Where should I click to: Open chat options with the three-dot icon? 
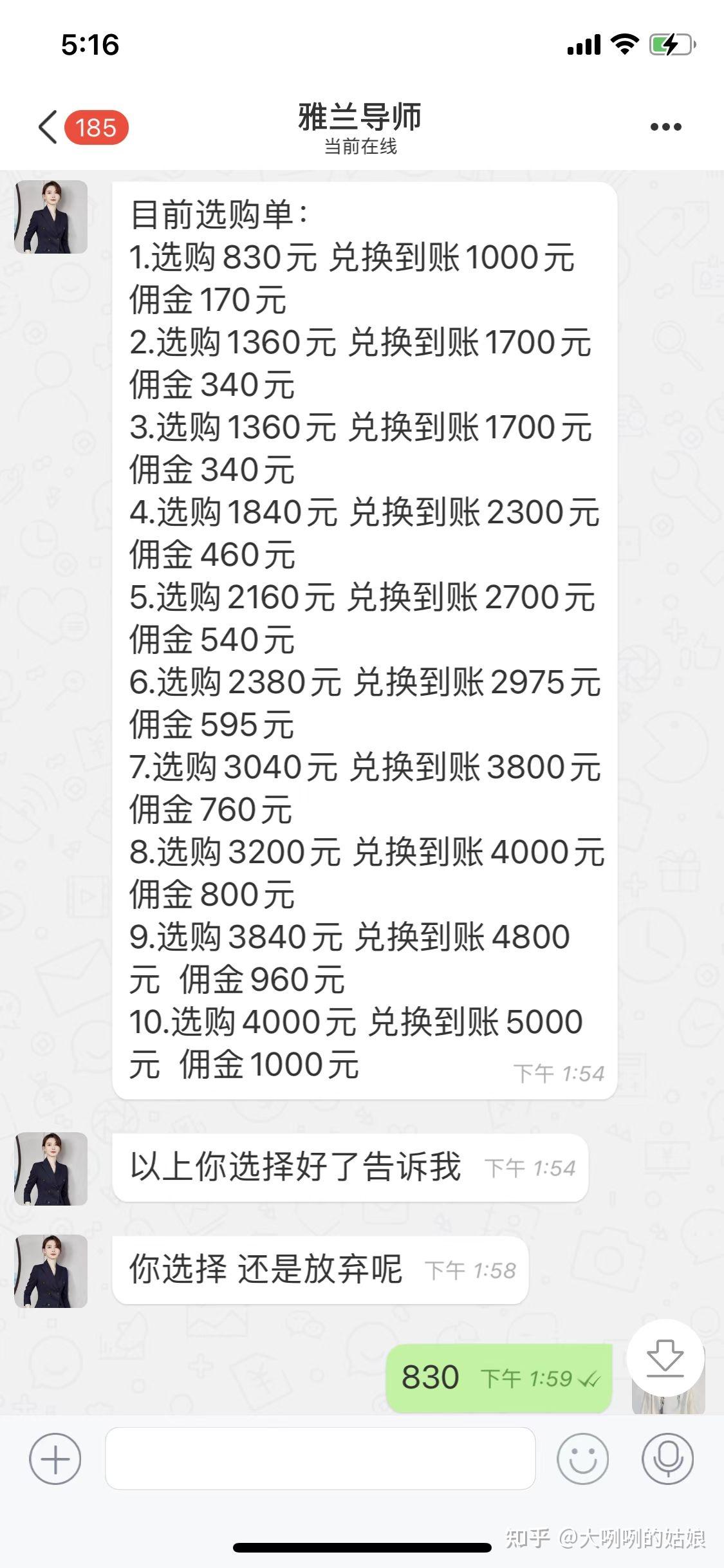664,126
